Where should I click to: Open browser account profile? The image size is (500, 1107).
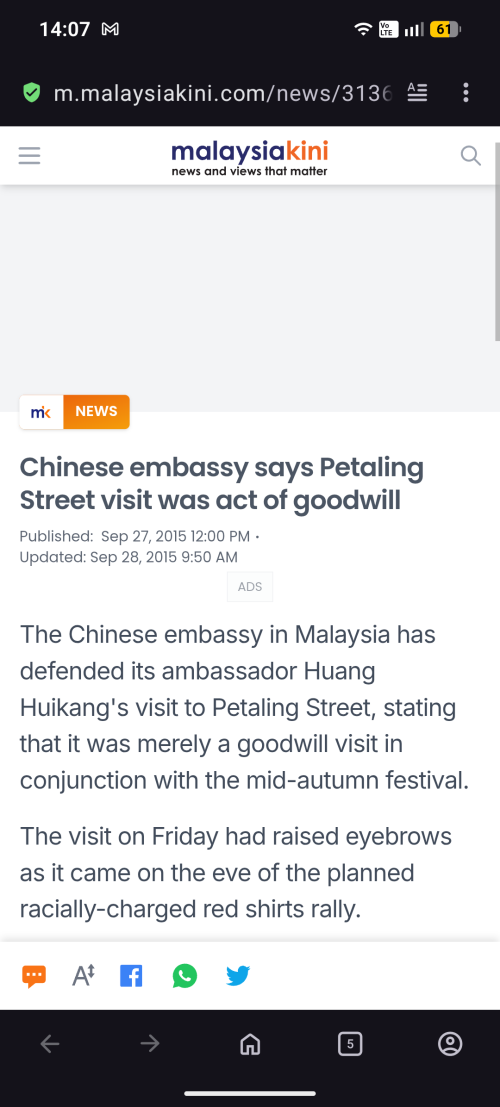[x=450, y=1043]
